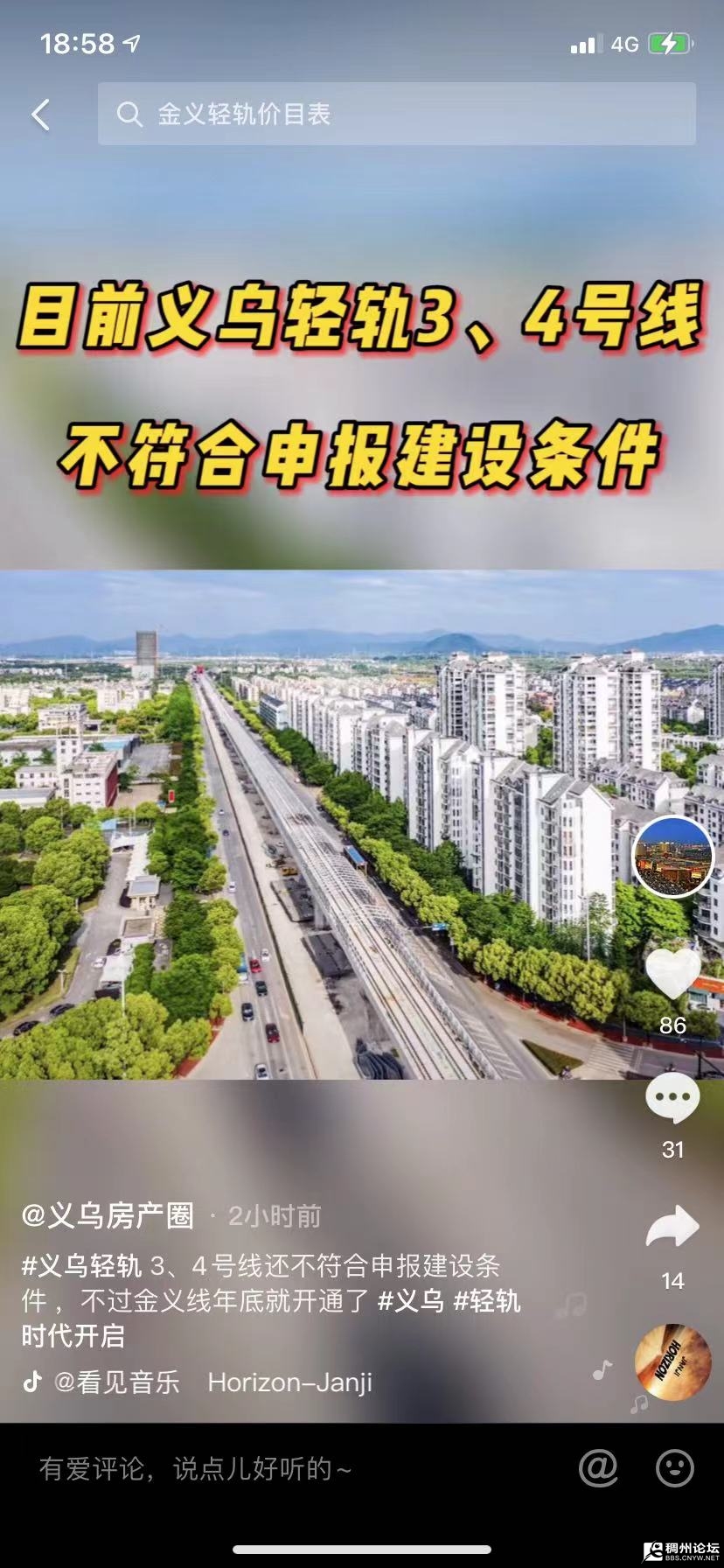The width and height of the screenshot is (724, 1568).
Task: Open the emoji picker smiley icon
Action: [x=675, y=1468]
